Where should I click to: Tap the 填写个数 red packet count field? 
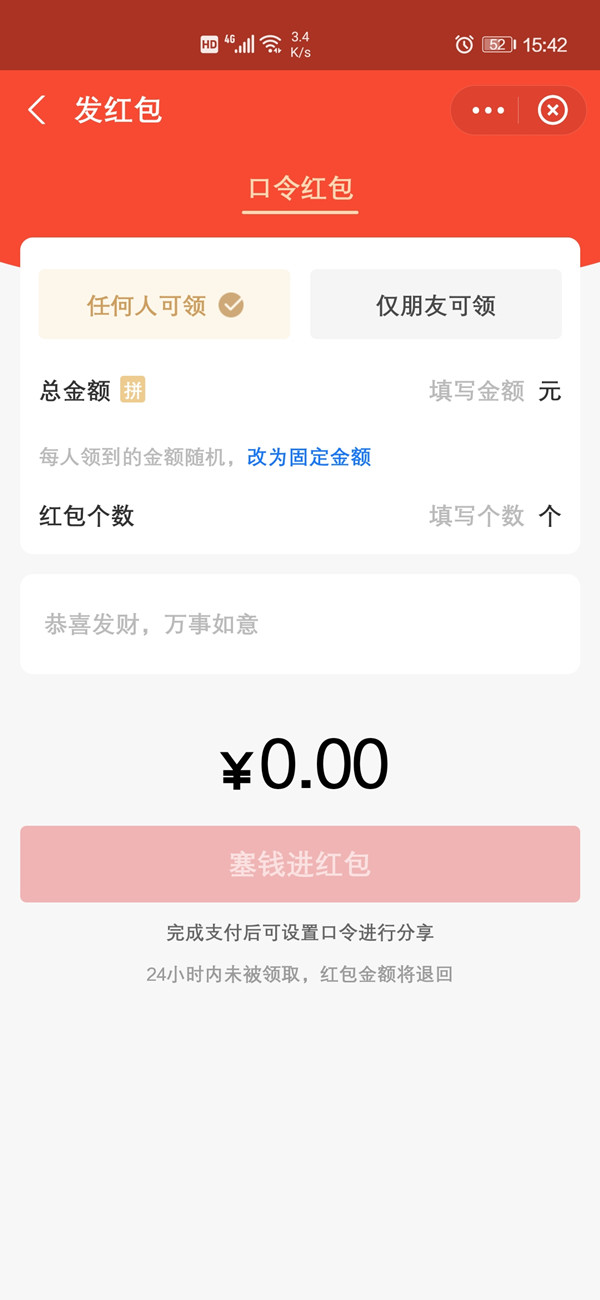[476, 516]
